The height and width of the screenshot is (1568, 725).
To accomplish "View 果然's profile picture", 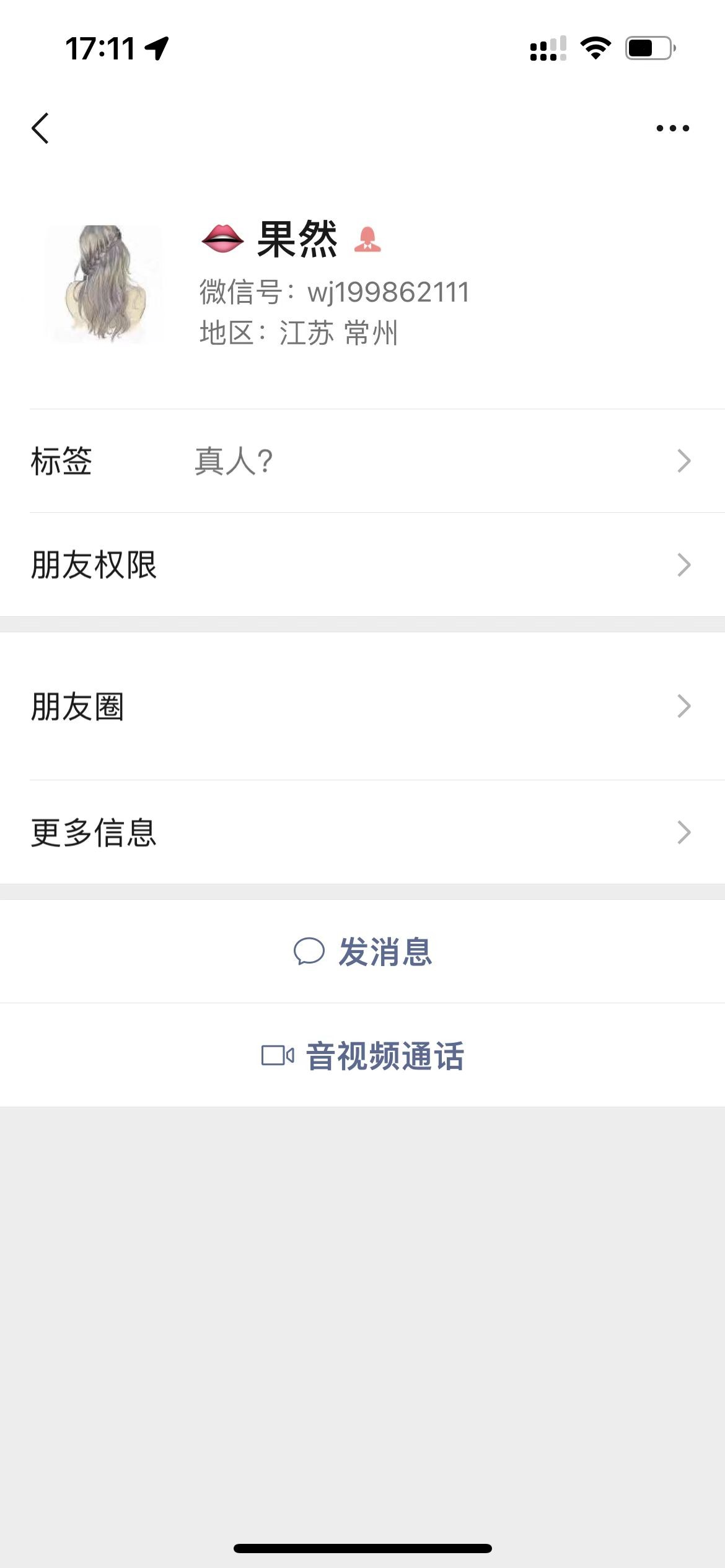I will [x=103, y=284].
